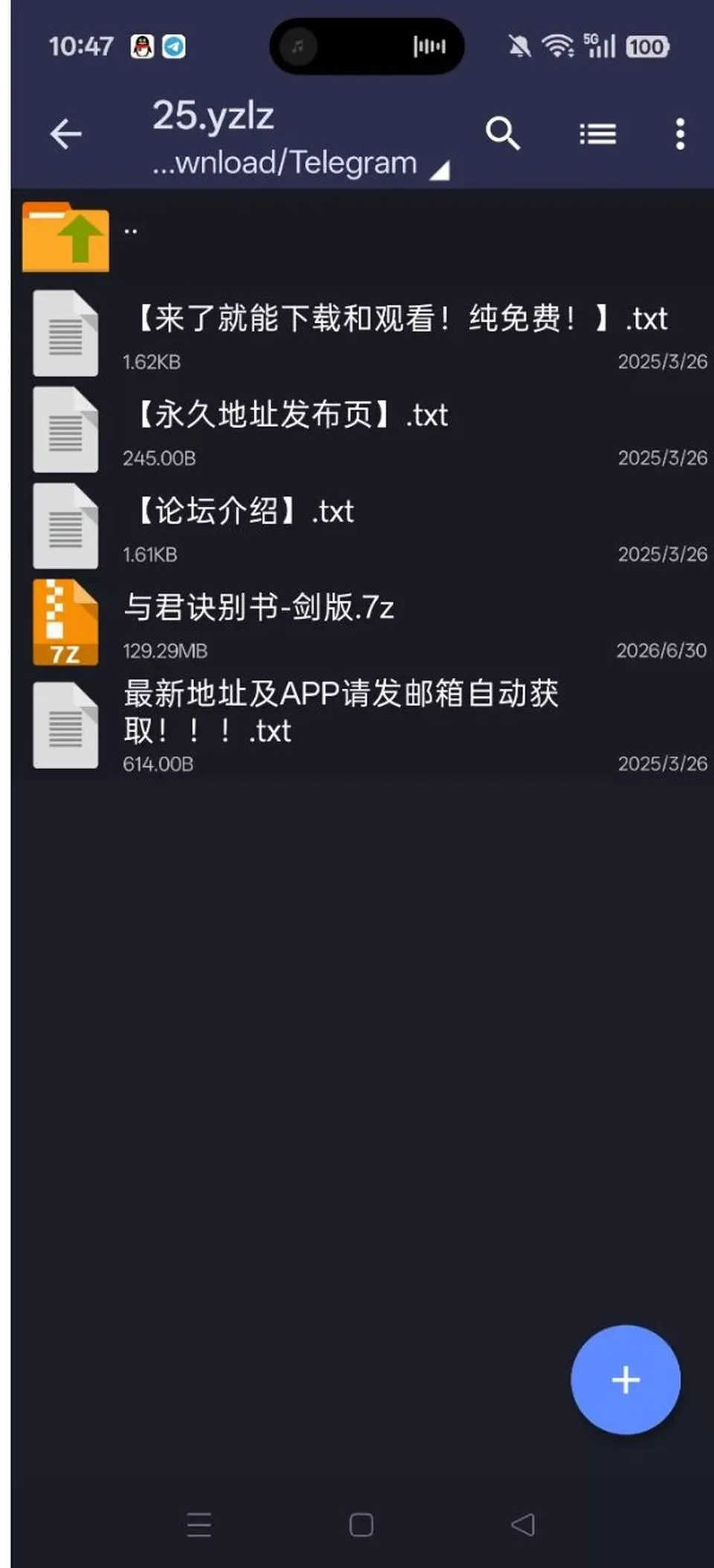Open the search icon in the toolbar

coord(503,135)
